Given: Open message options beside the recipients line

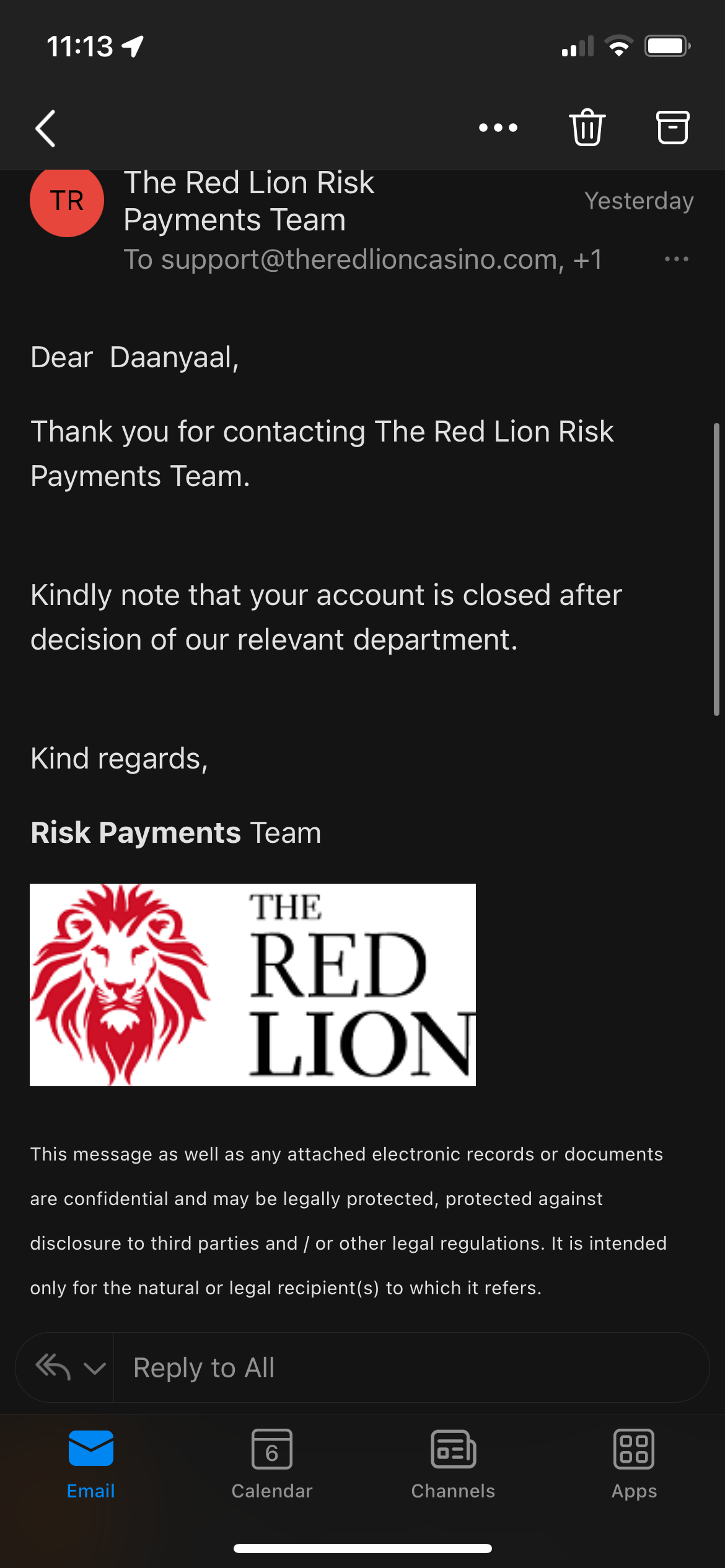Looking at the screenshot, I should click(676, 259).
